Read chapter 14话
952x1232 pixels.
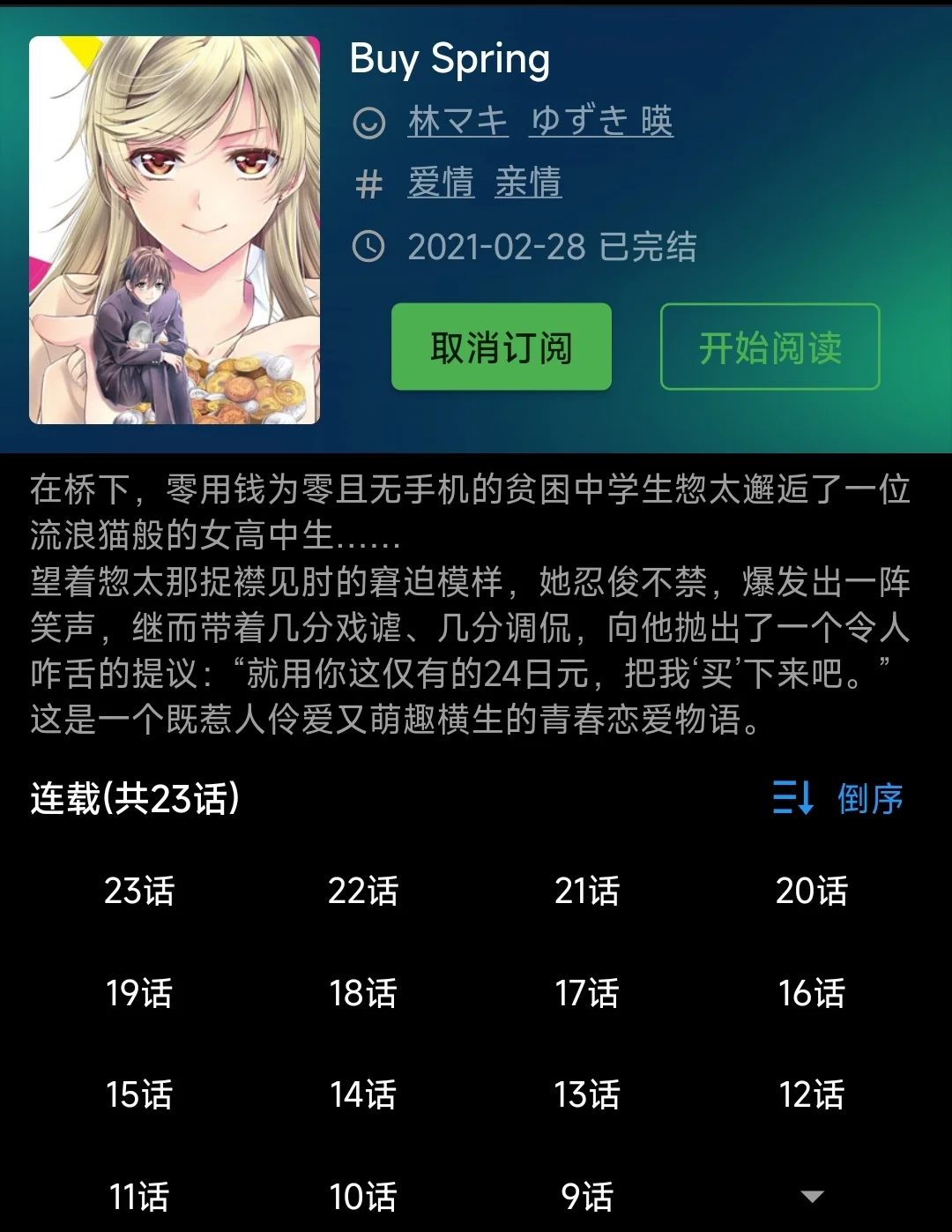click(363, 1094)
